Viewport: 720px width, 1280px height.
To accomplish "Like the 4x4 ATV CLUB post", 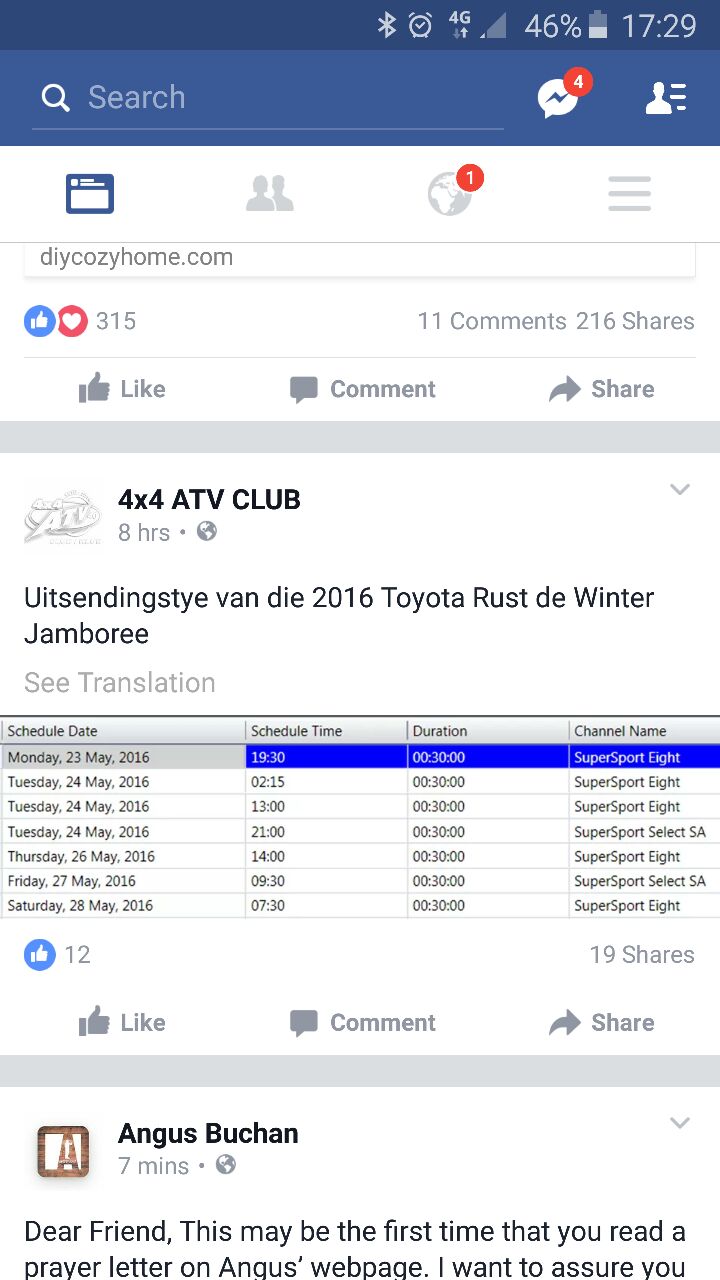I will coord(122,1022).
